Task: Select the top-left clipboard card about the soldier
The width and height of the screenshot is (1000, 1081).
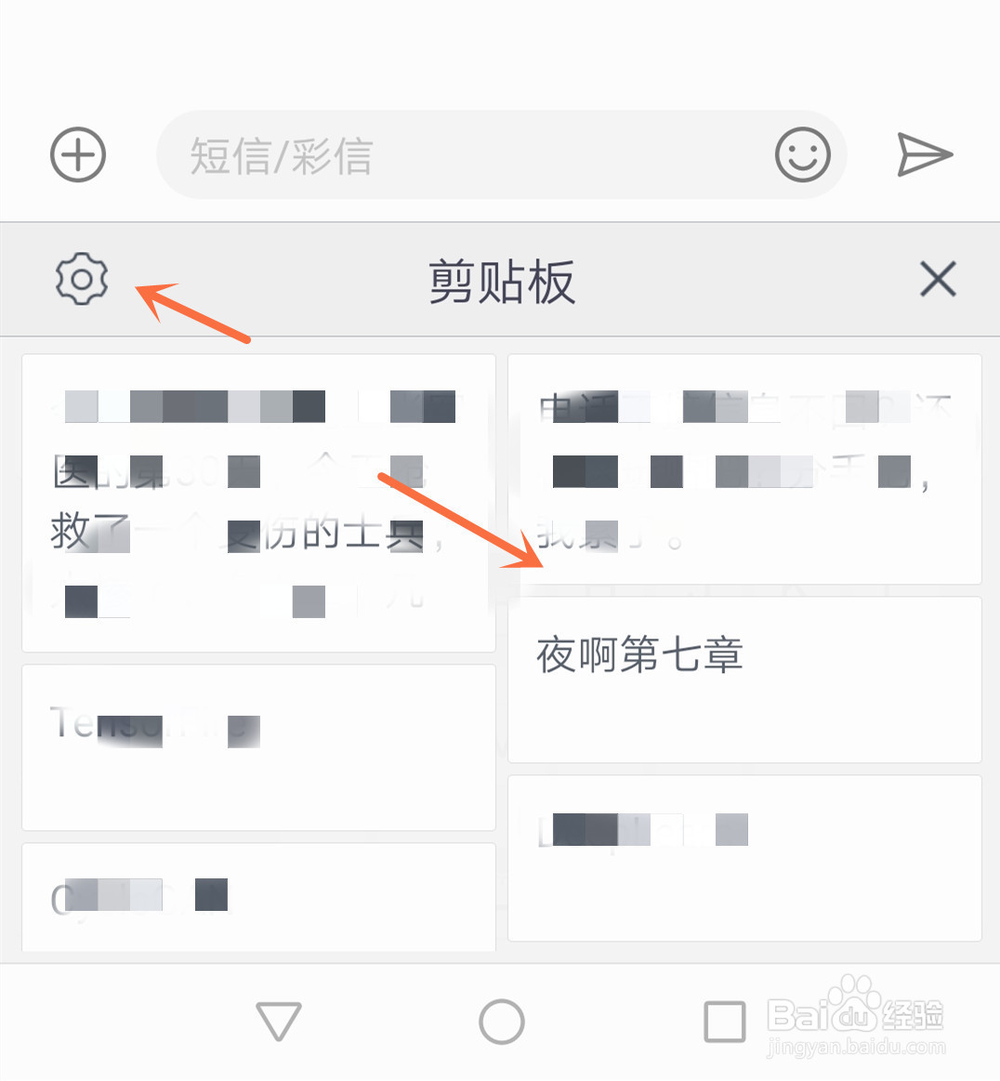Action: 257,500
